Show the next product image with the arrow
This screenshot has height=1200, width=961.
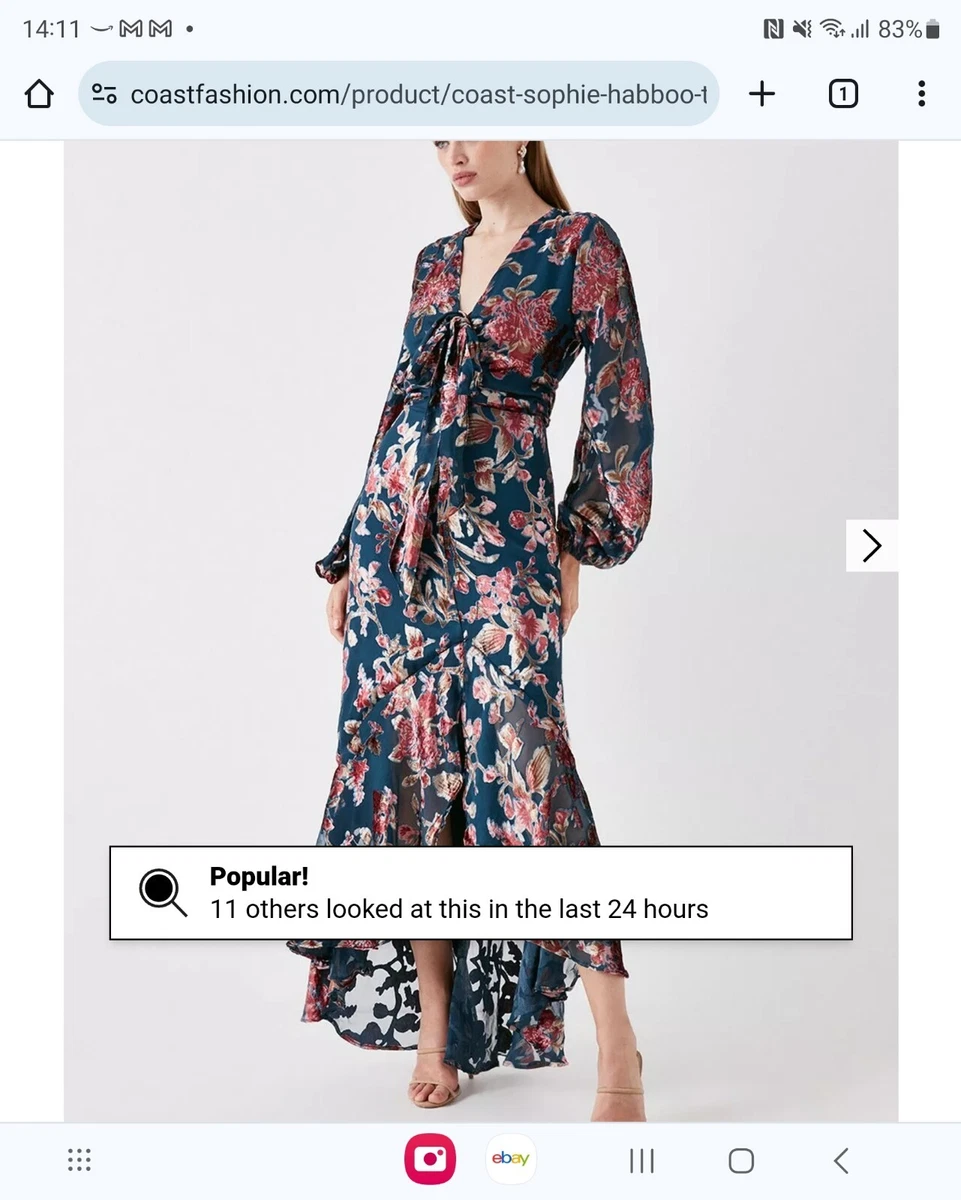(871, 546)
